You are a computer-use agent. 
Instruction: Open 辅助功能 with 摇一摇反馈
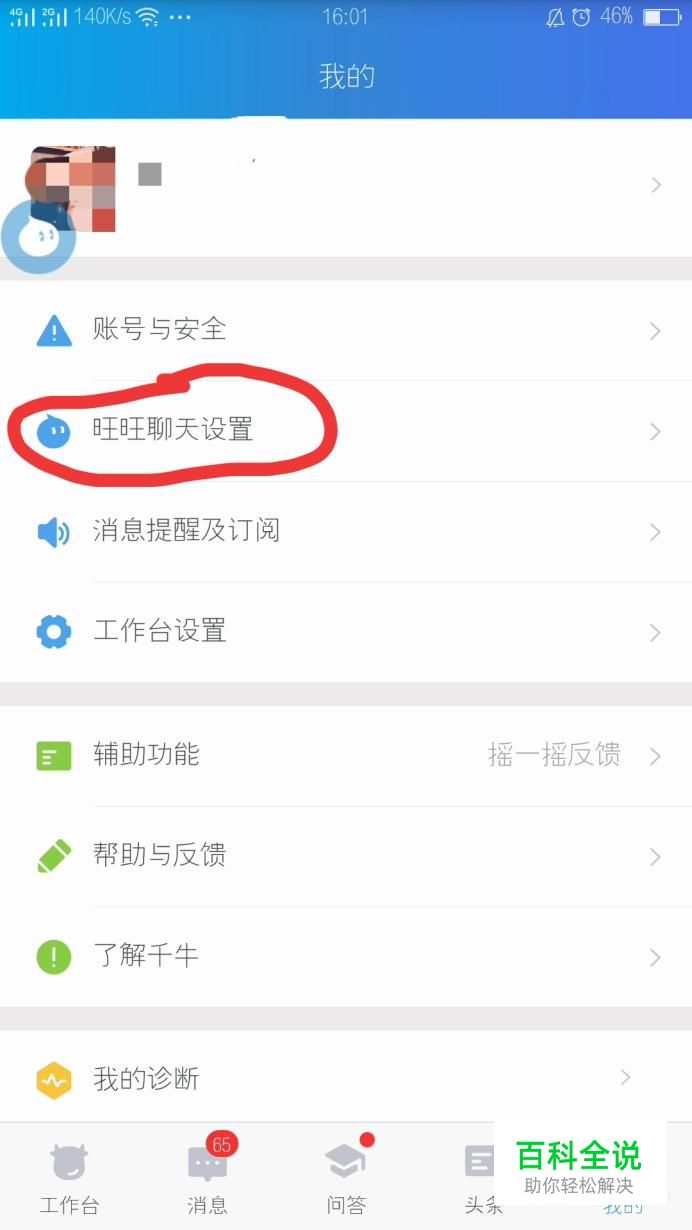click(x=346, y=756)
